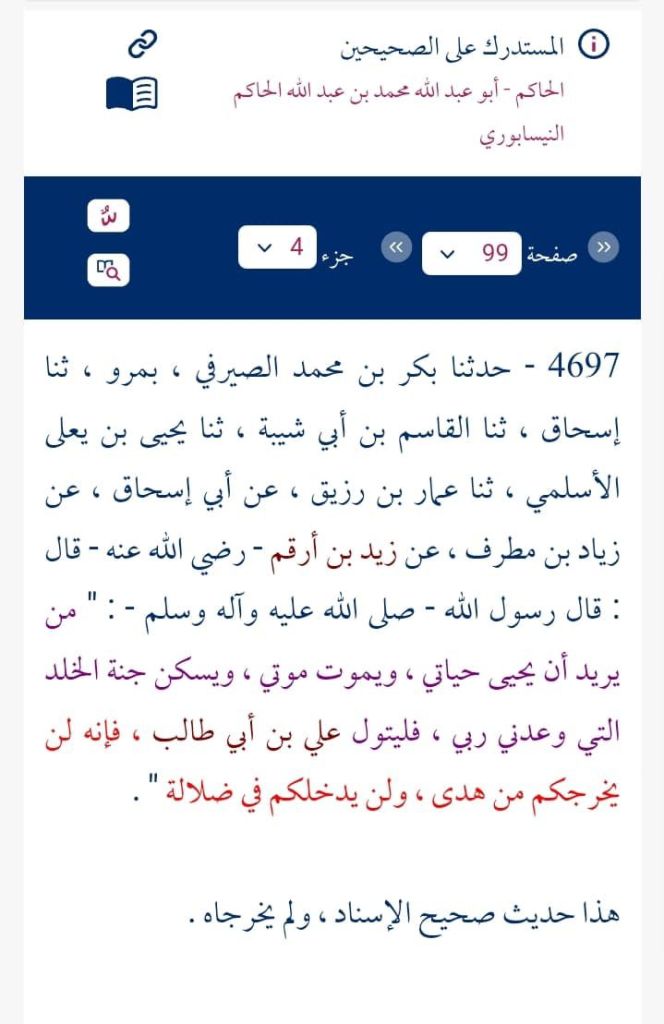Toggle the diacritics (tashkeel) button
Image resolution: width=664 pixels, height=1024 pixels.
tap(109, 217)
